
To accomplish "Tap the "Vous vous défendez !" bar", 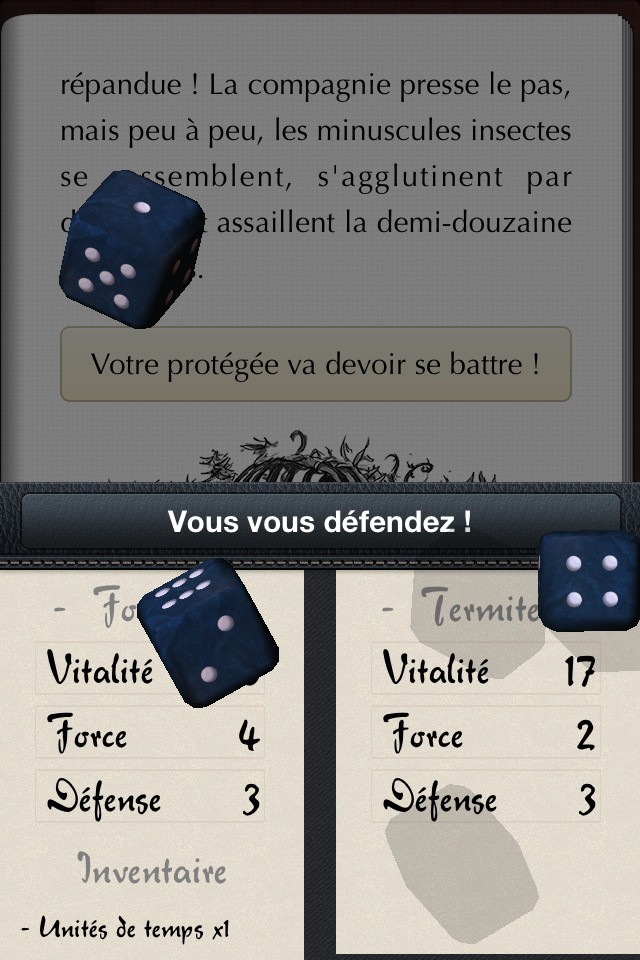I will pyautogui.click(x=319, y=522).
